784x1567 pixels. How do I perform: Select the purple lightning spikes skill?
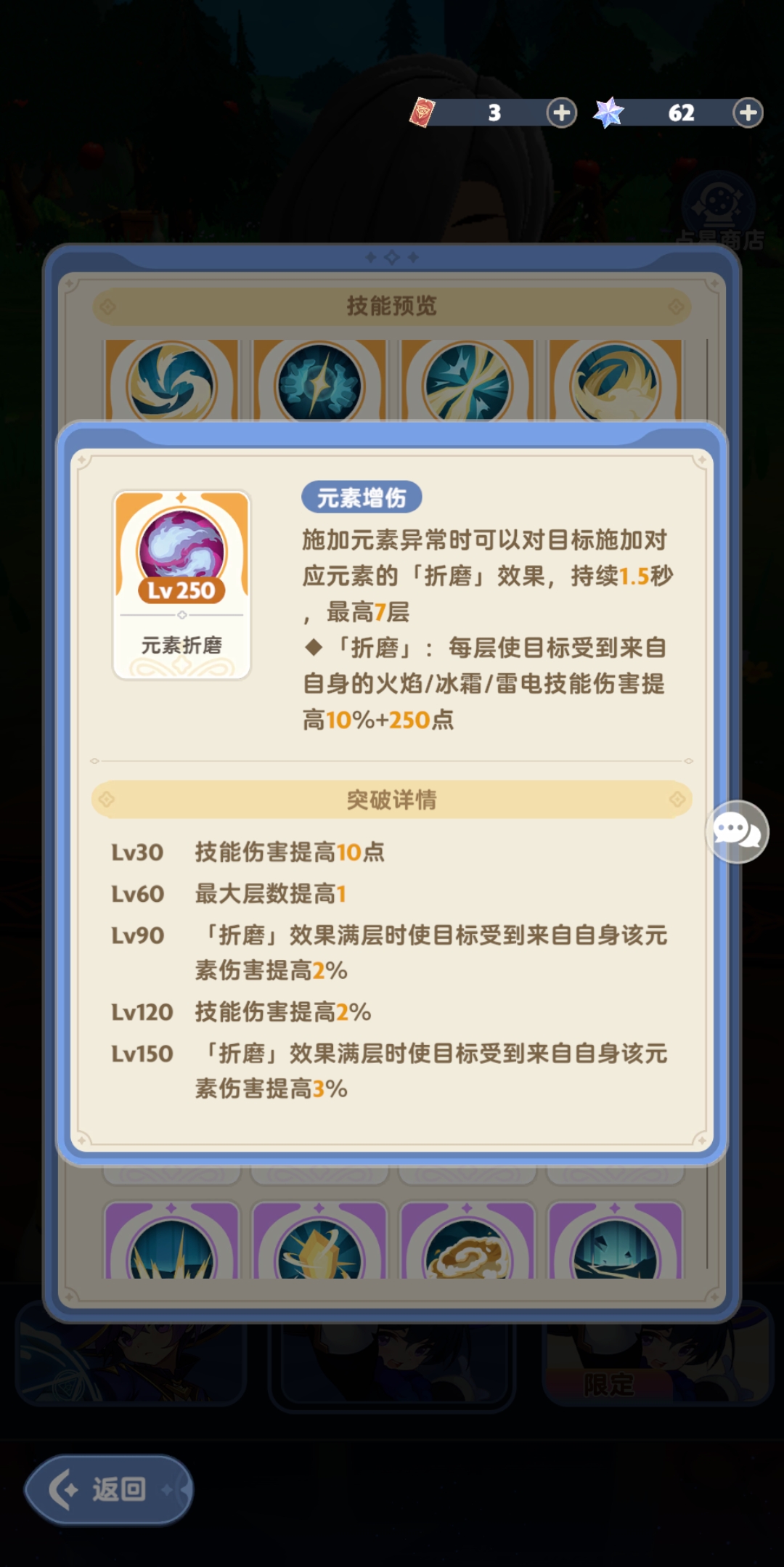click(x=172, y=1243)
